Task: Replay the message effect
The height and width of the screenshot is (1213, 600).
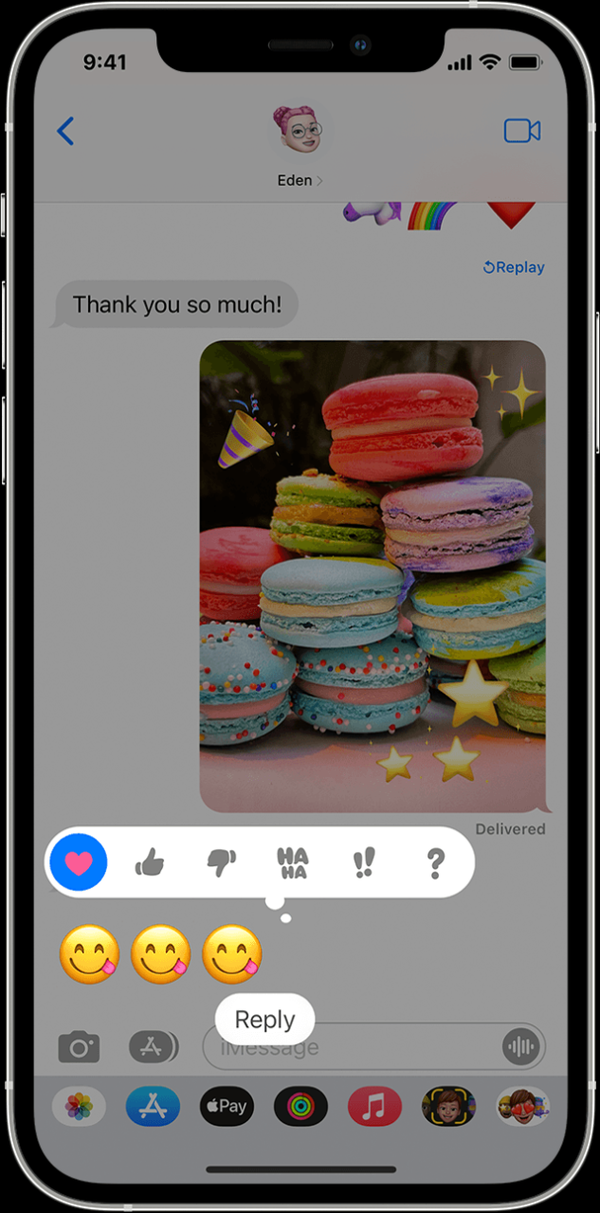Action: [514, 267]
